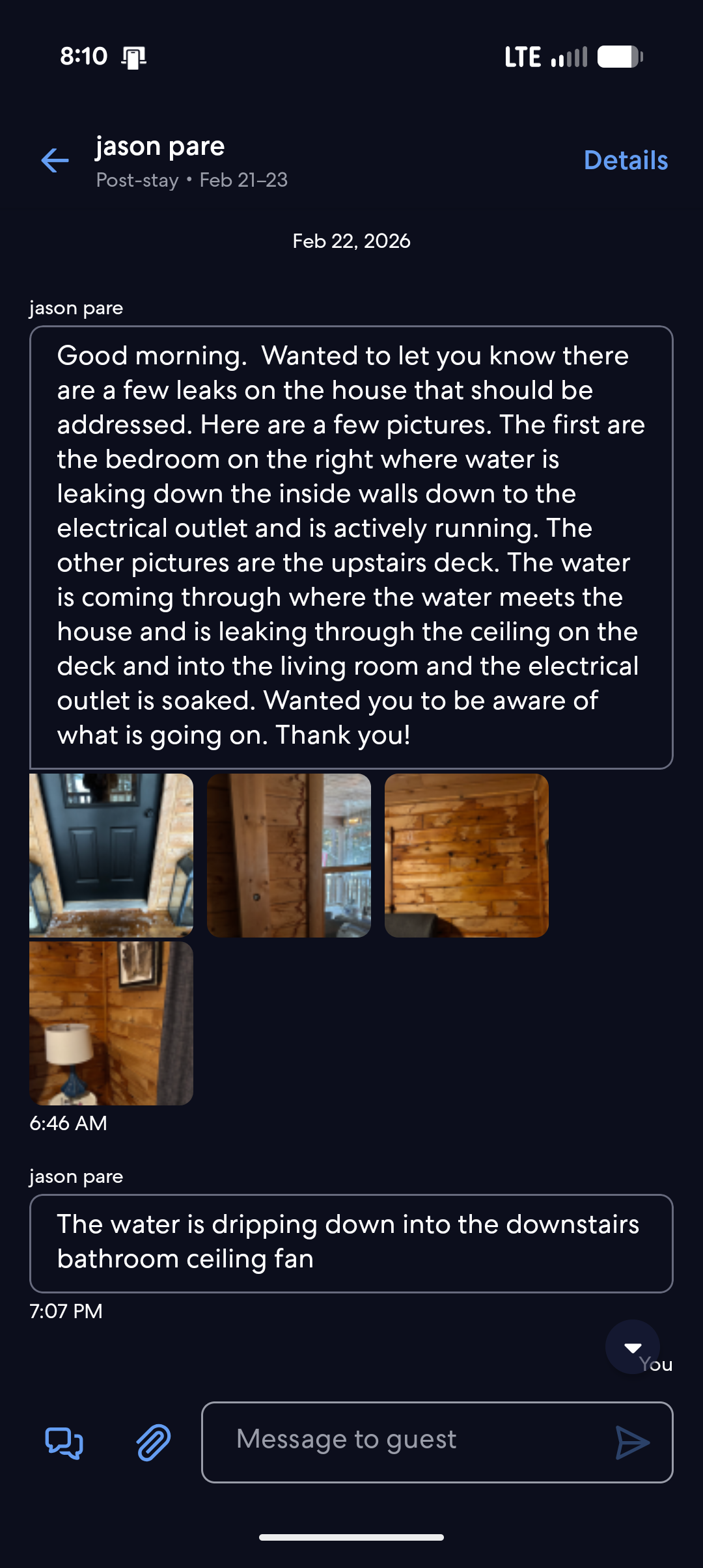Tap the guest name 'jason pare' header
Screen dimensions: 703x1568
pos(159,146)
